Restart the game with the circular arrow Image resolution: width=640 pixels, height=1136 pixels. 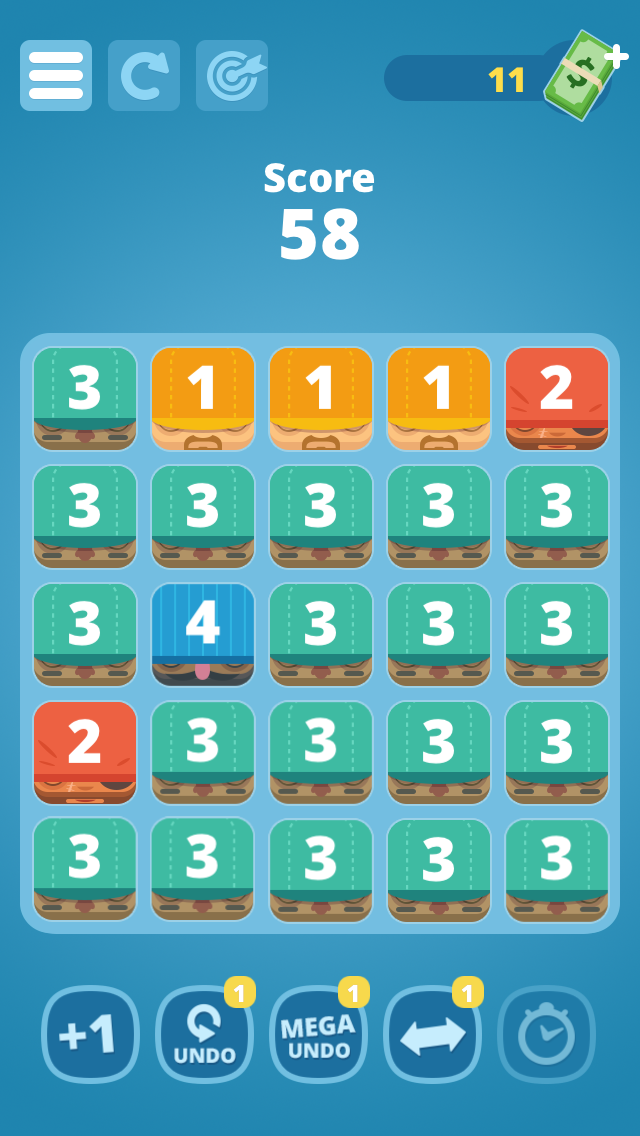point(144,75)
